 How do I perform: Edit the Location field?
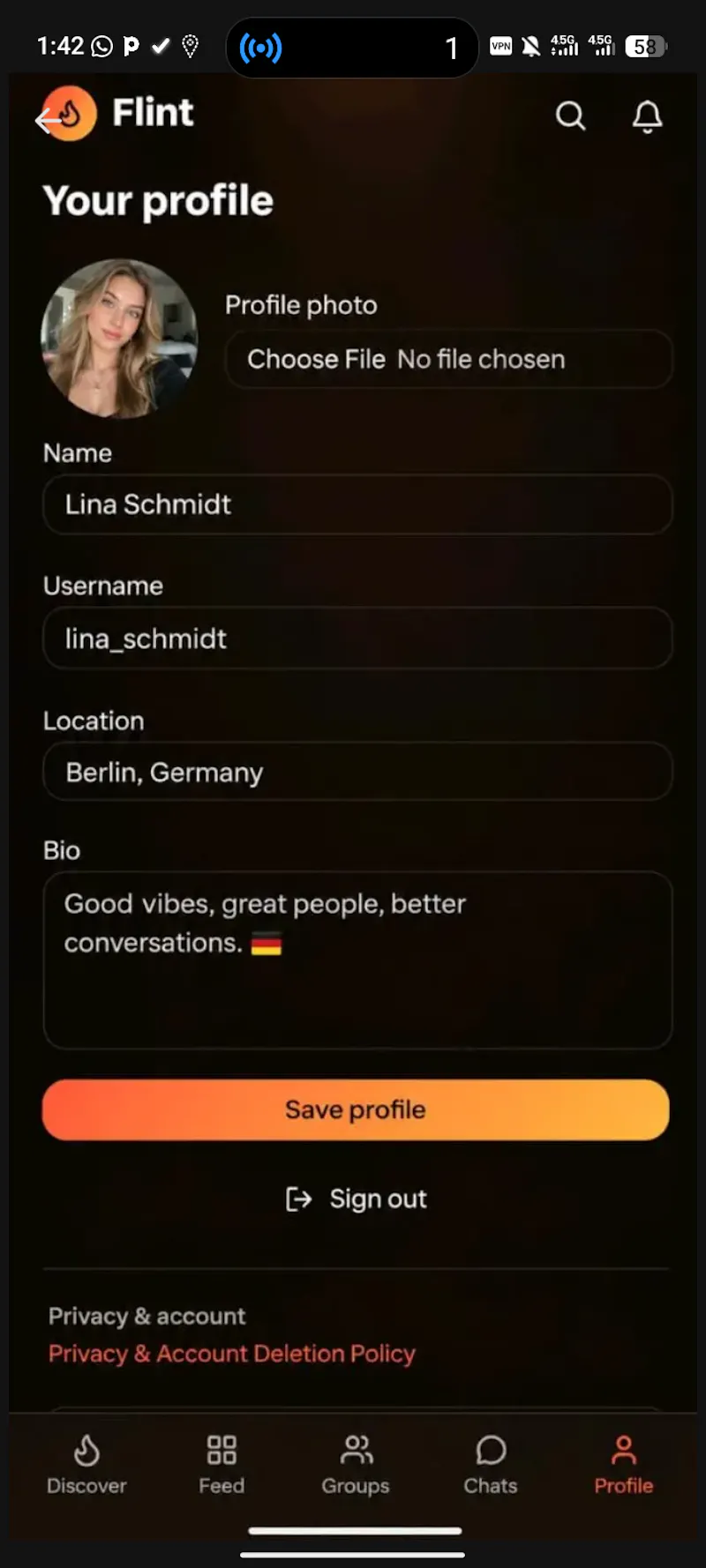click(x=357, y=772)
